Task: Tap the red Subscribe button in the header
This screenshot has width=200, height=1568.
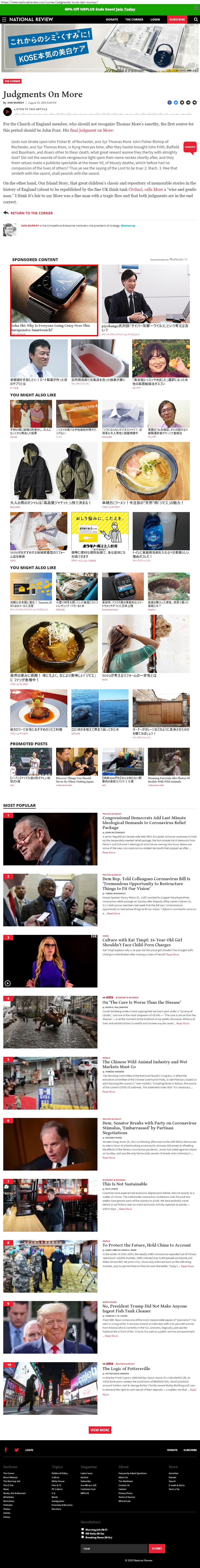Action: tap(177, 20)
